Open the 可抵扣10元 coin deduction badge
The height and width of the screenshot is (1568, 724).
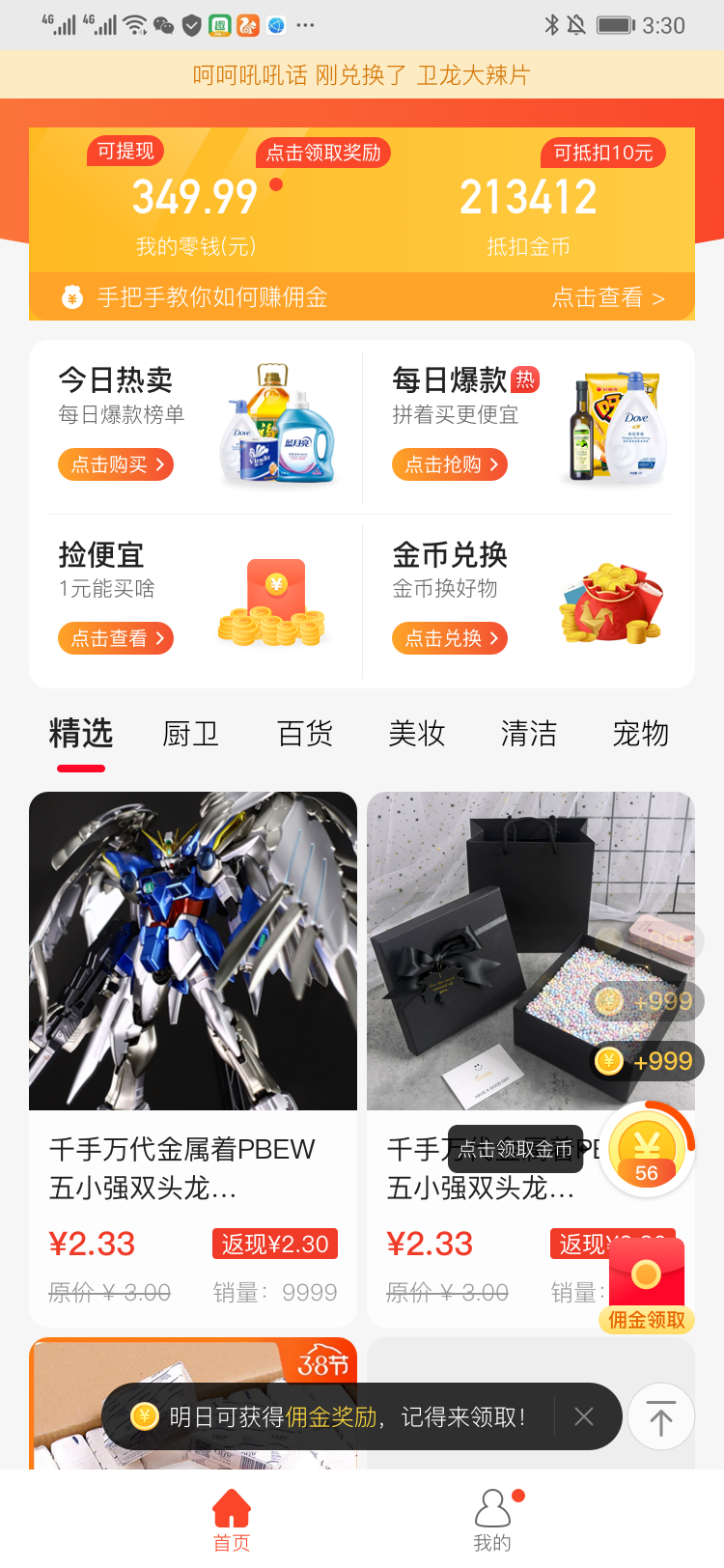603,153
